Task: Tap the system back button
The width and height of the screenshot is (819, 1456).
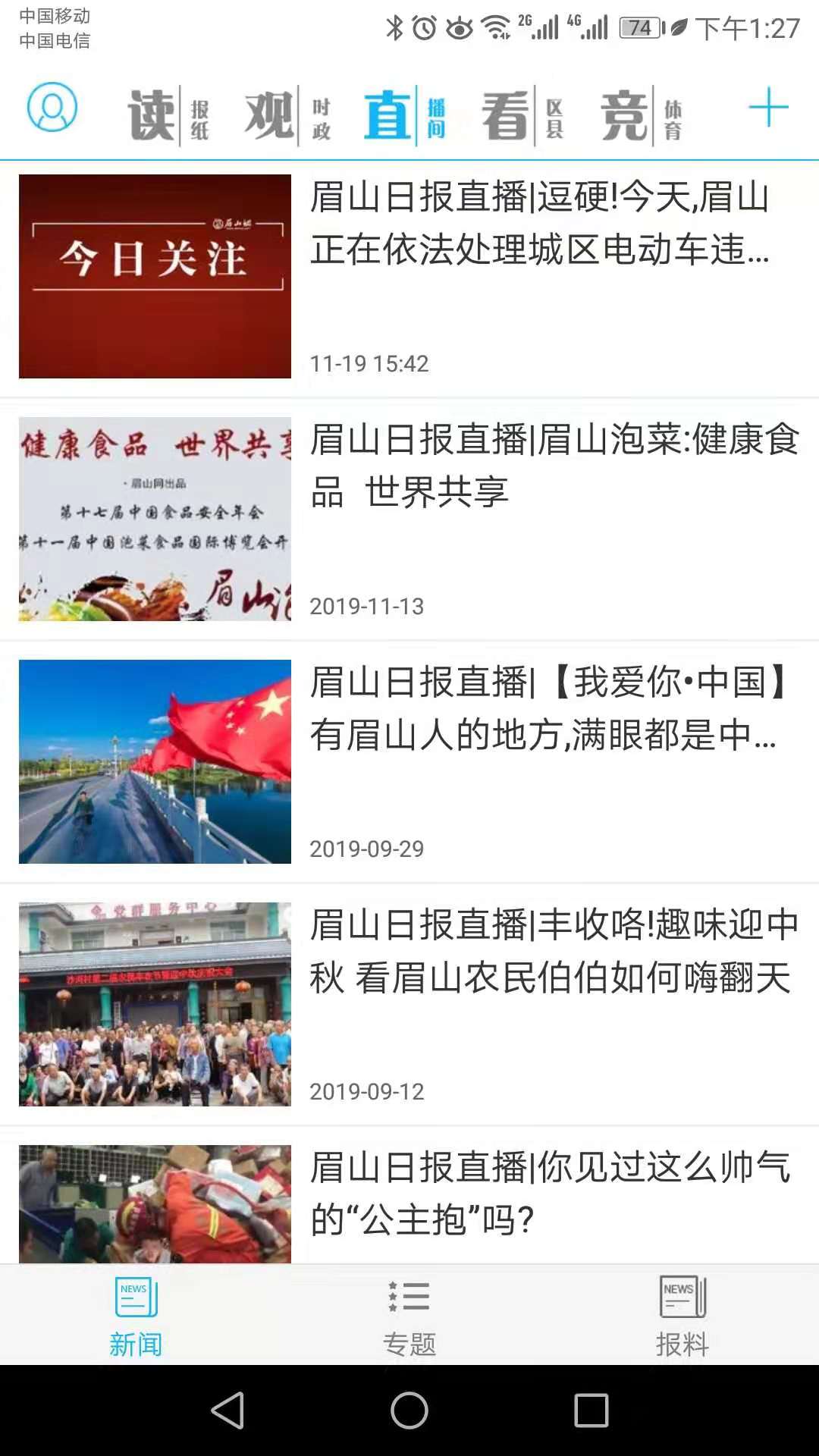Action: (x=227, y=1410)
